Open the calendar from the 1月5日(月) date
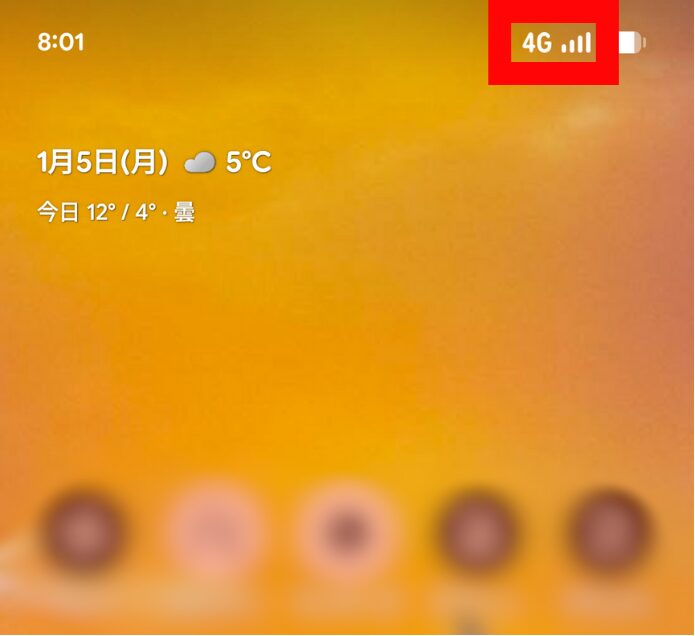Image resolution: width=695 pixels, height=636 pixels. click(x=103, y=162)
